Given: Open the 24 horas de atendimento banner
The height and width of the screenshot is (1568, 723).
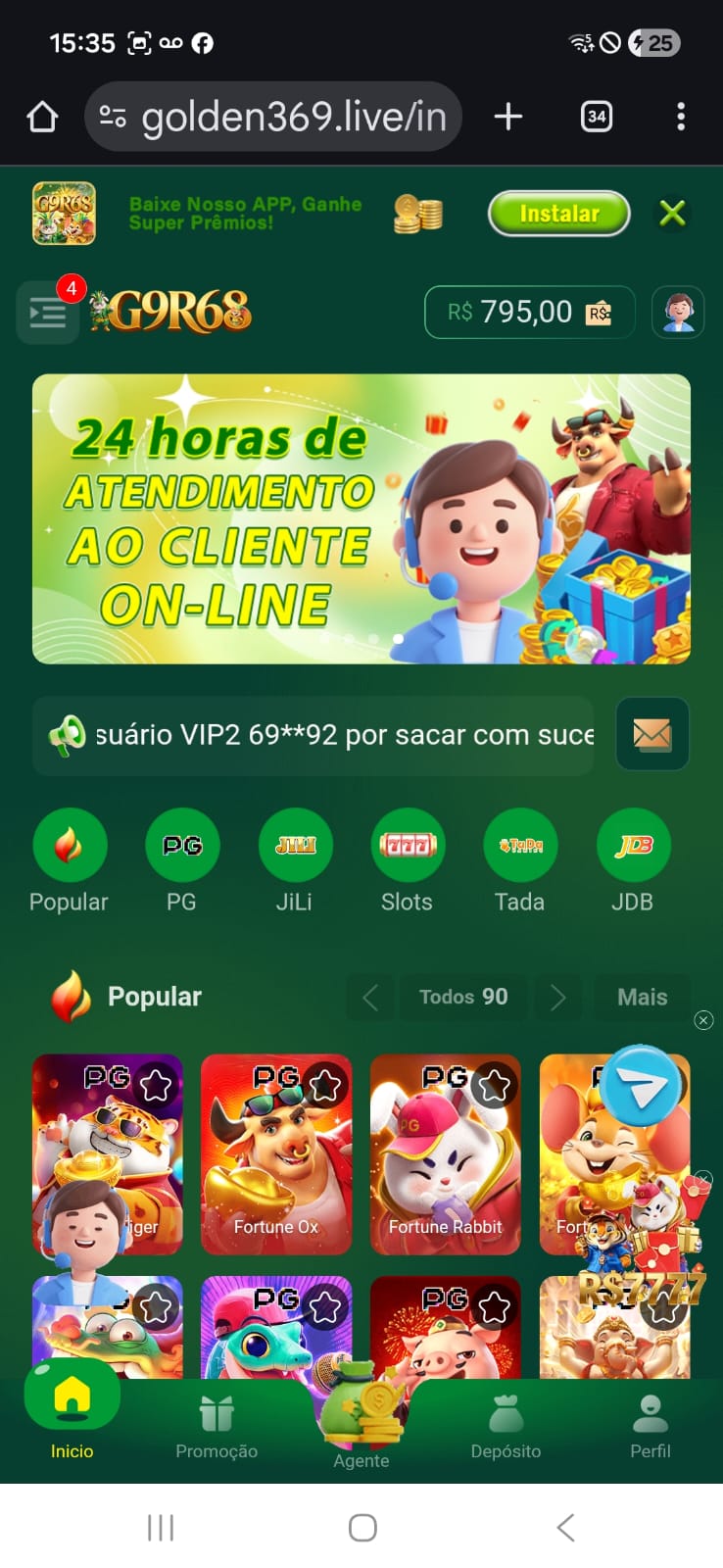Looking at the screenshot, I should pyautogui.click(x=361, y=518).
